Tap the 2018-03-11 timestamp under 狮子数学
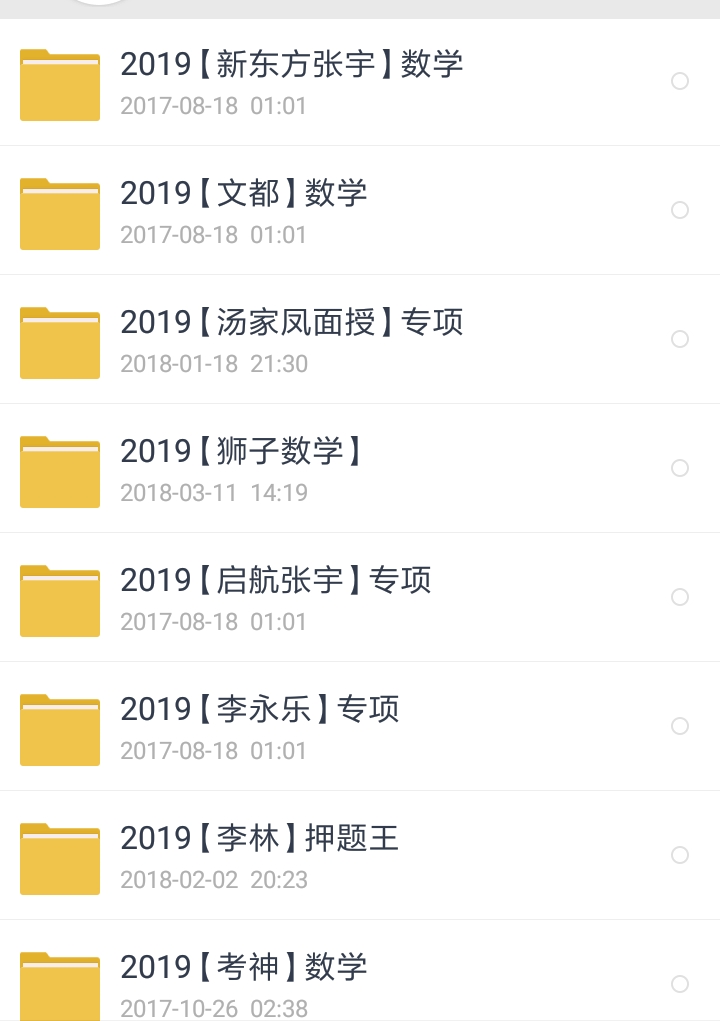The width and height of the screenshot is (720, 1021). coord(214,493)
